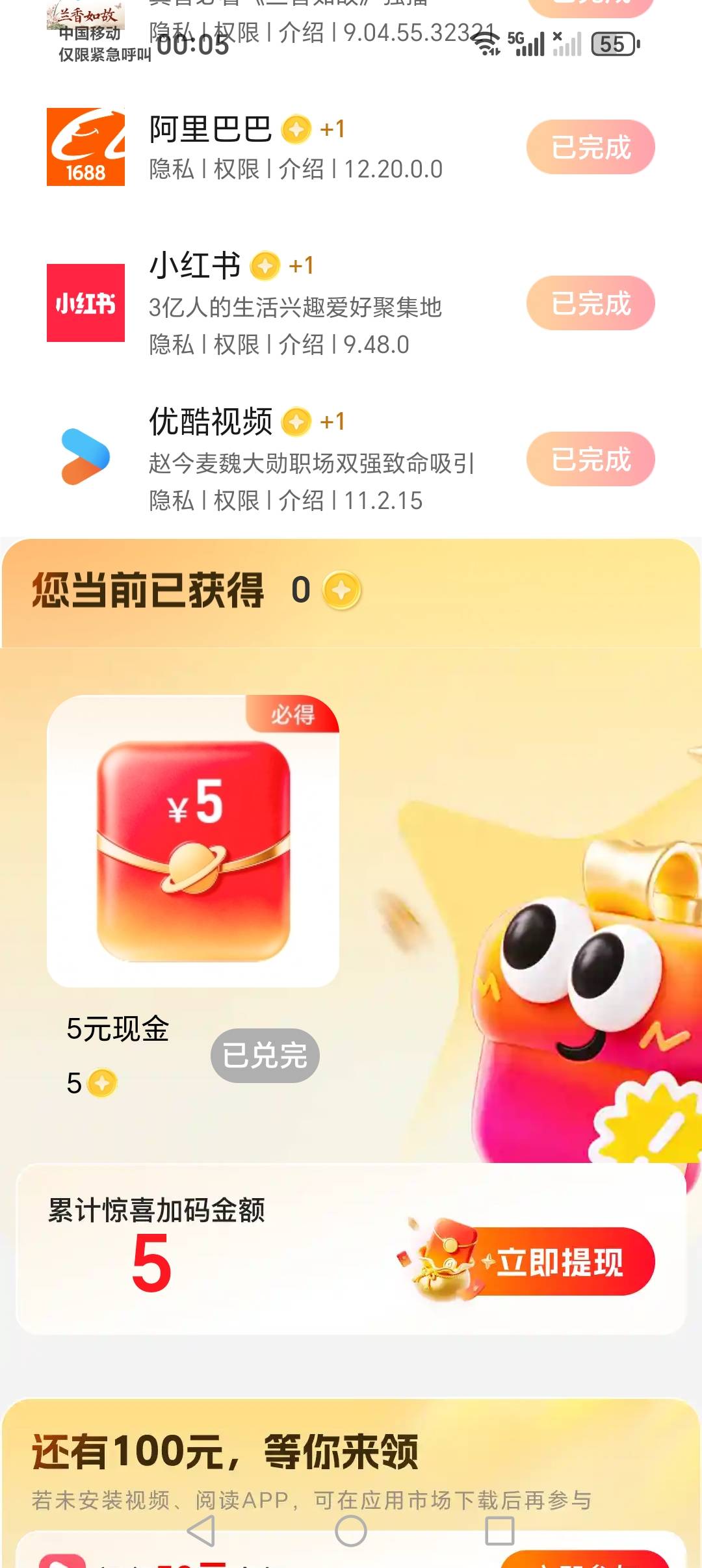Open 介绍 link under 优酷视频
Screen dimensions: 702x1568
coord(301,501)
